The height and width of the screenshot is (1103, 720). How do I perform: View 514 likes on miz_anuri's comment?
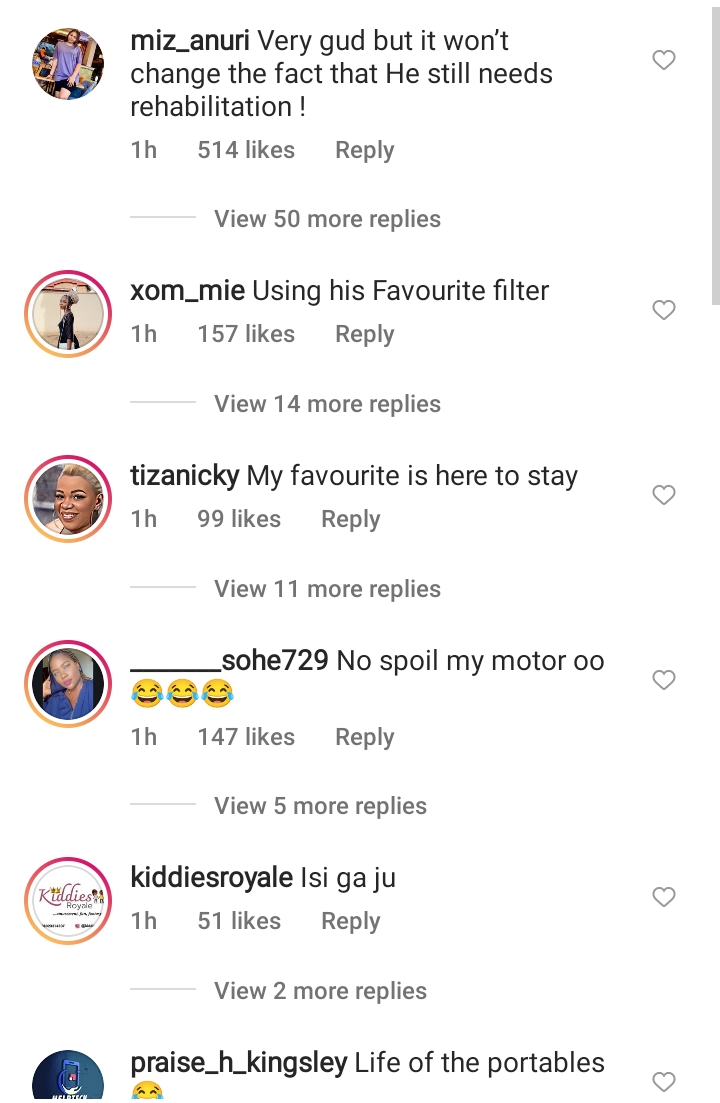246,150
